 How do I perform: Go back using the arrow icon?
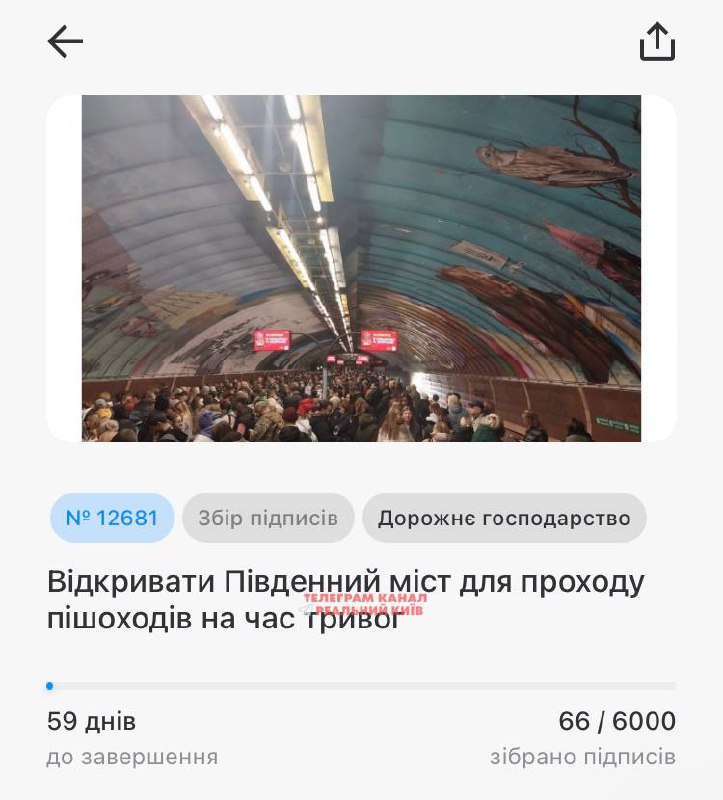pos(65,42)
